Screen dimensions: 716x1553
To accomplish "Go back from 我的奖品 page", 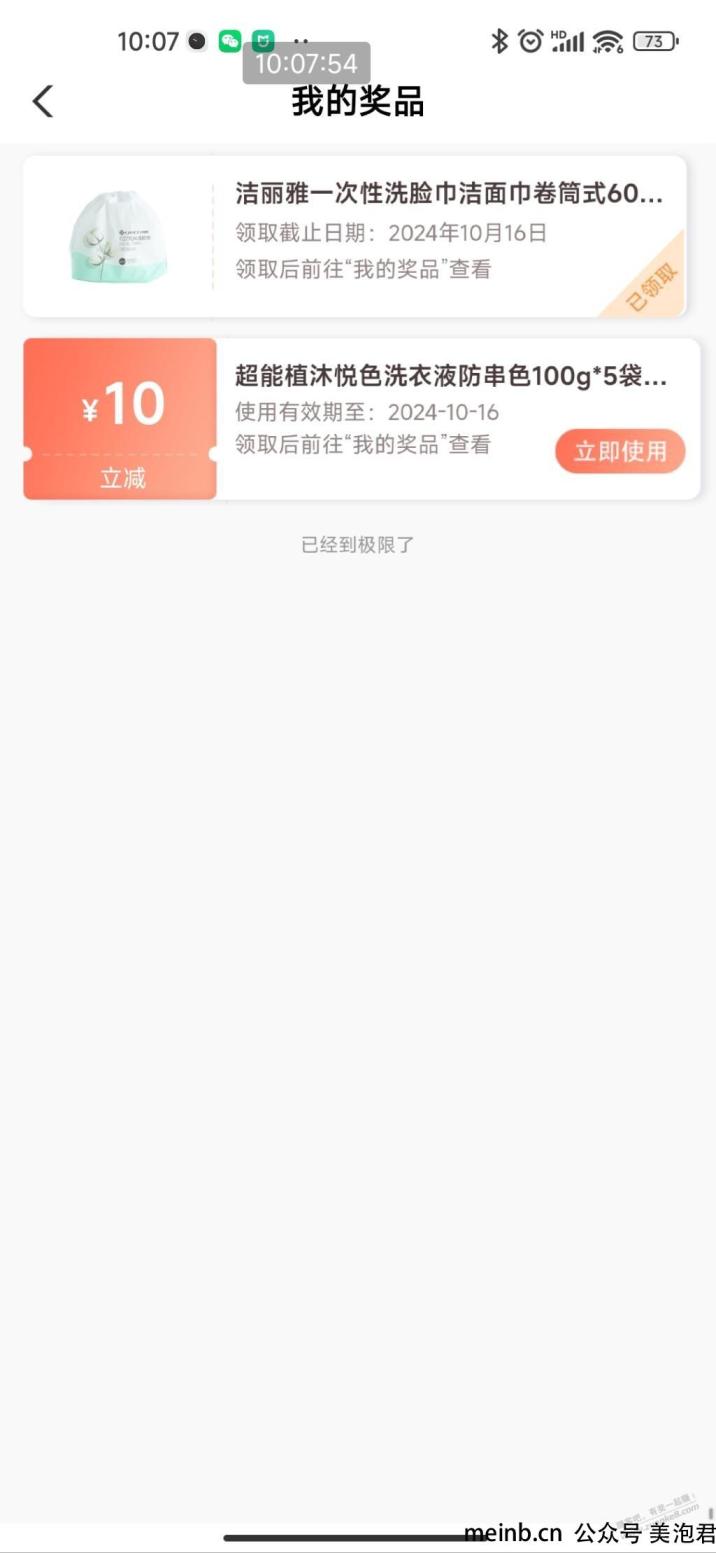I will point(42,101).
